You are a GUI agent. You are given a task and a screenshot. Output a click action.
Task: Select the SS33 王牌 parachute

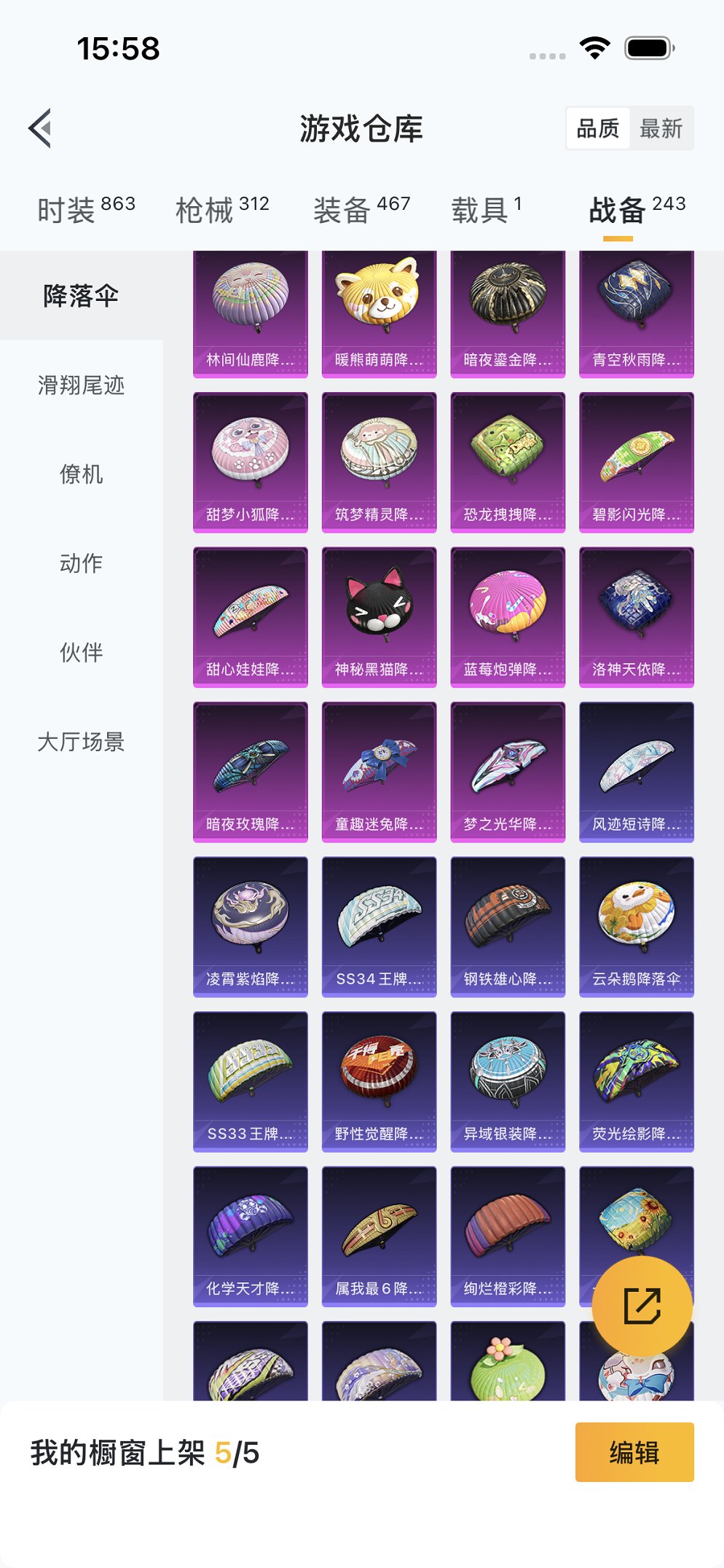(x=250, y=1082)
